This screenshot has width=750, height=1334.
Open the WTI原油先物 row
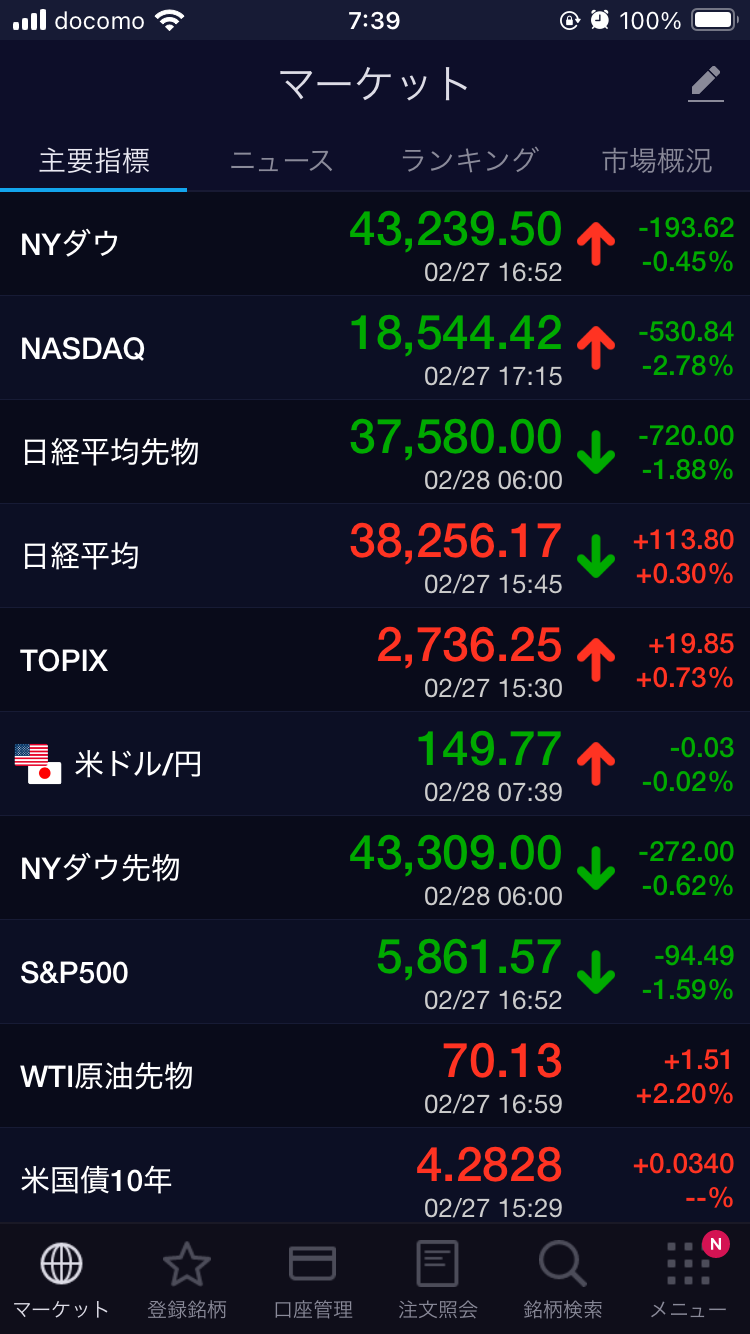pyautogui.click(x=375, y=1076)
